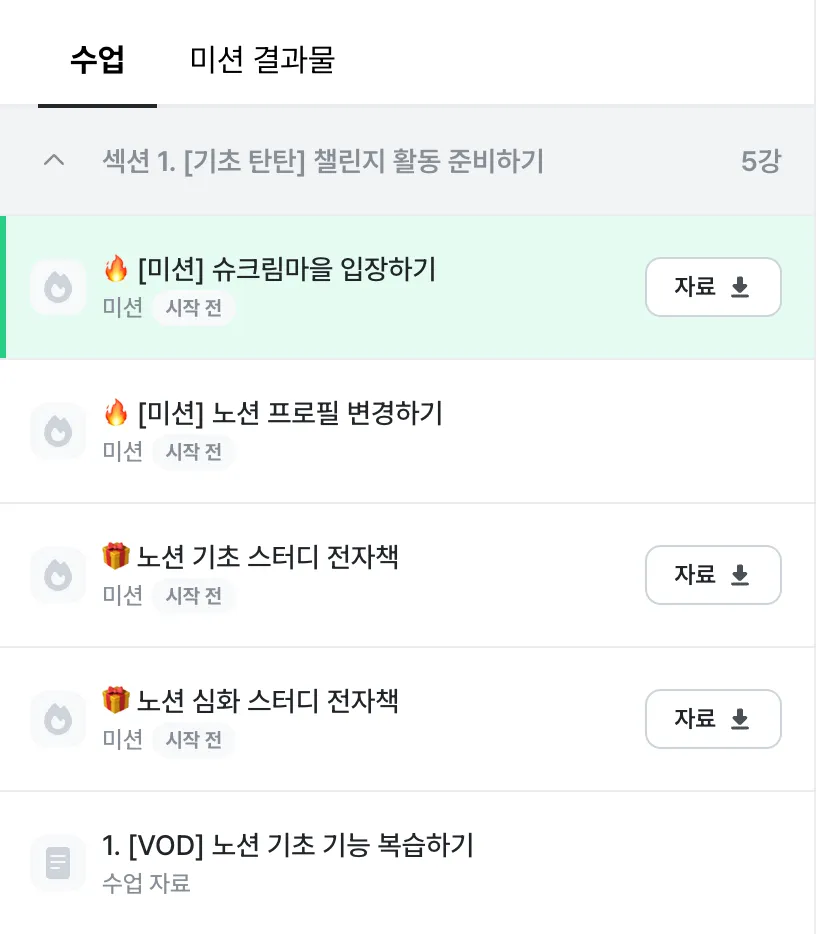The height and width of the screenshot is (934, 818).
Task: Click the 시작 전 badge for 노션 프로필 변경하기
Action: (194, 452)
